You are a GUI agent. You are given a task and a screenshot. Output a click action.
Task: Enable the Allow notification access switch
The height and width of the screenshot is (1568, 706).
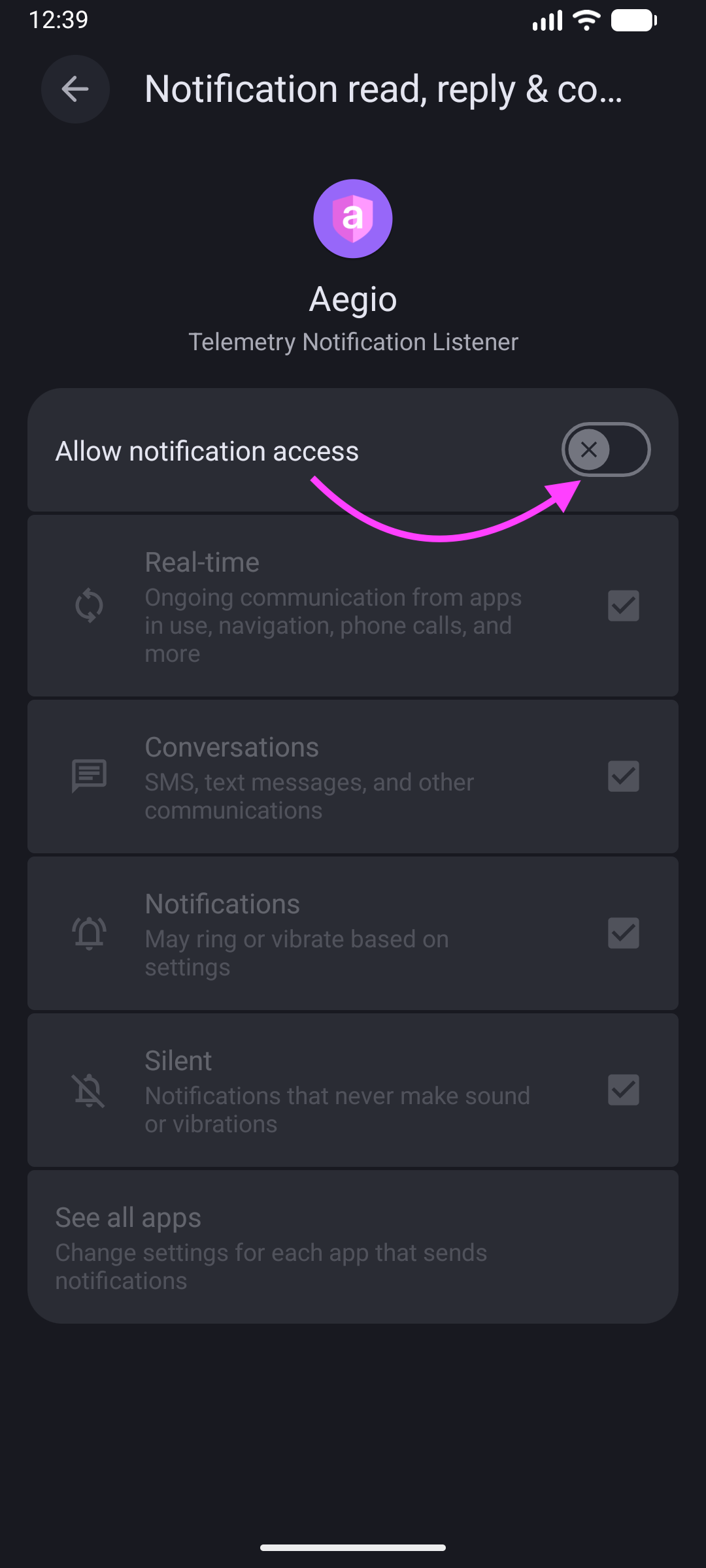[x=605, y=450]
